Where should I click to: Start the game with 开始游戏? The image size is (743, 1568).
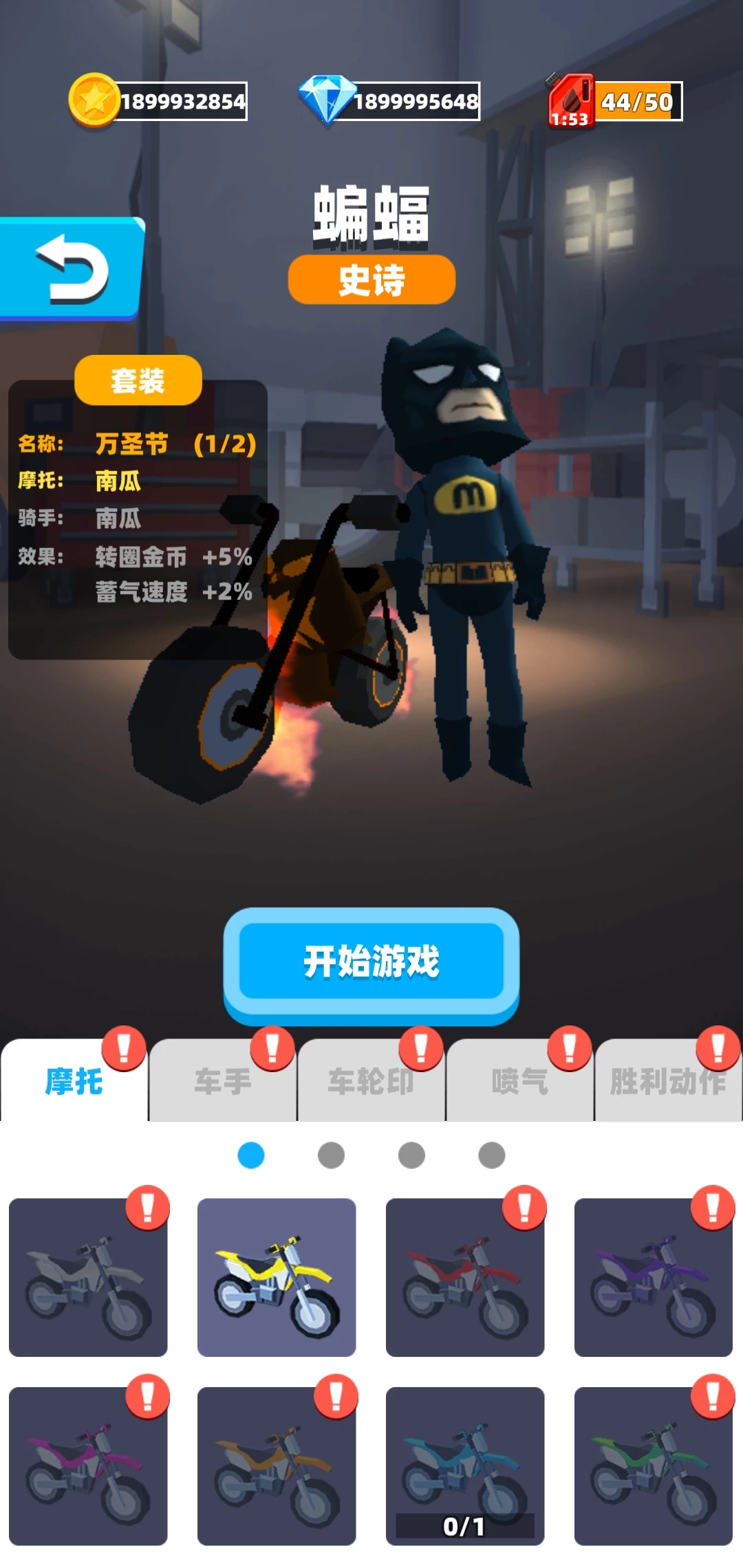click(371, 961)
